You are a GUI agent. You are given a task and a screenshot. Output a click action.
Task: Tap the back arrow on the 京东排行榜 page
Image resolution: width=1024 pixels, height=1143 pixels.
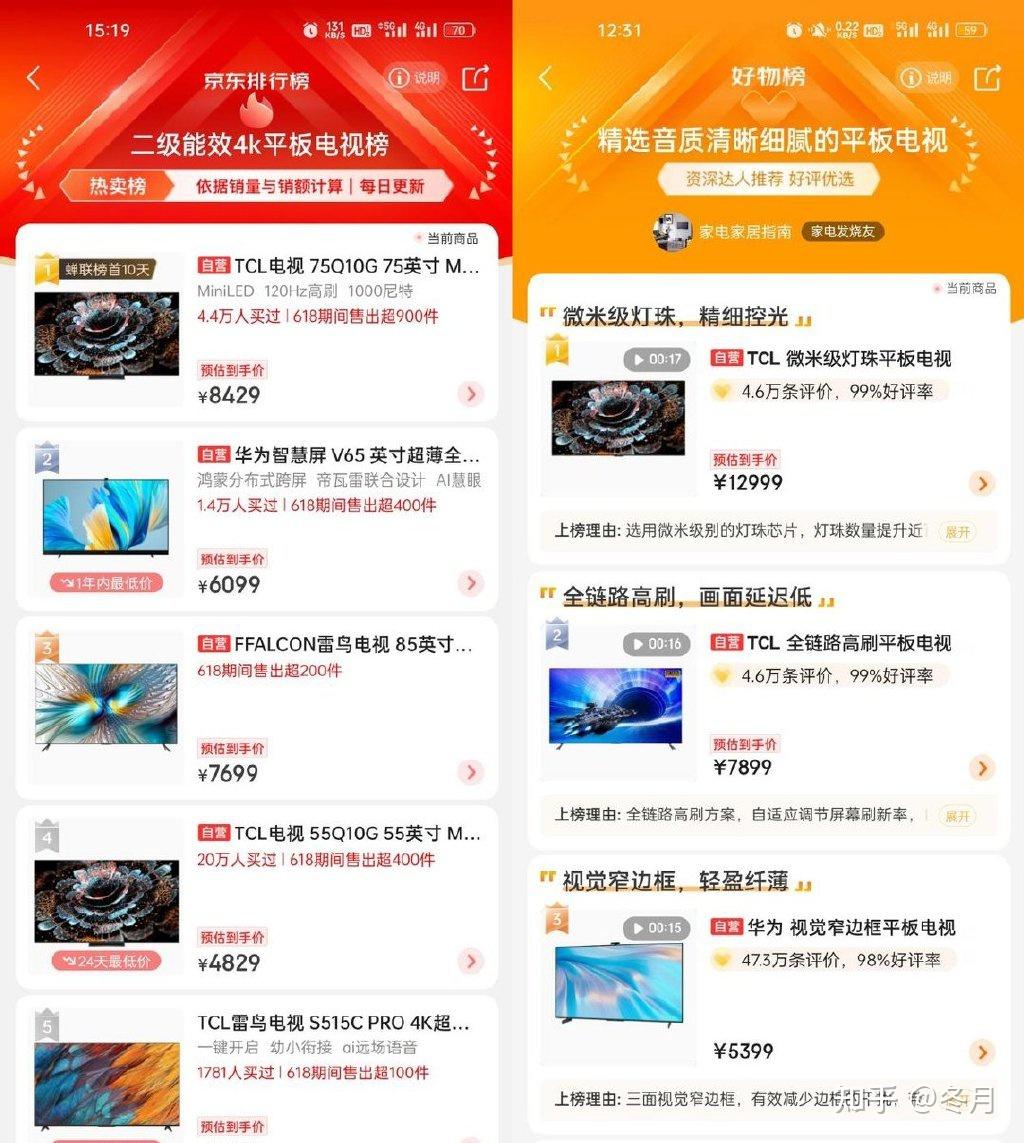tap(33, 78)
